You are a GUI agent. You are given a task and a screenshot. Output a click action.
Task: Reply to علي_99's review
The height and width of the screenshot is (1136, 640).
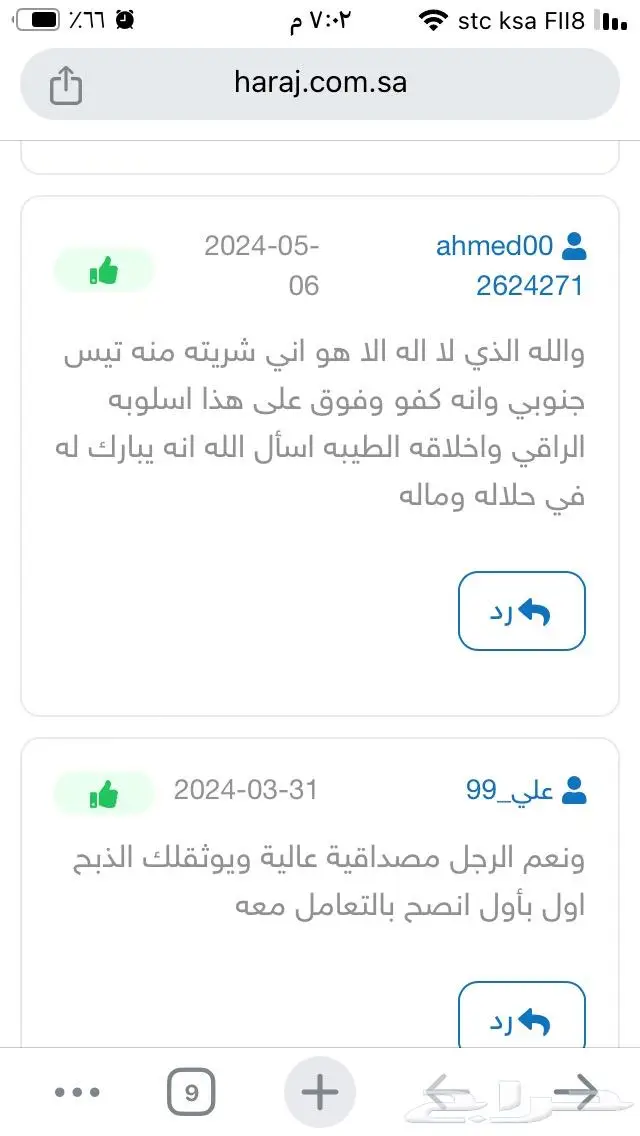[x=521, y=1020]
